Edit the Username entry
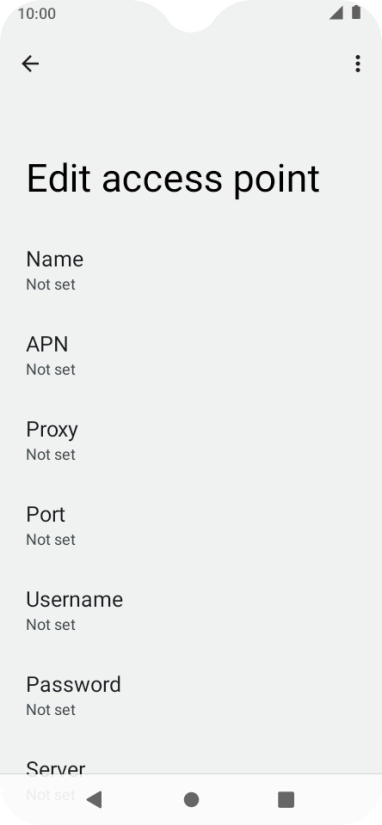 [x=191, y=611]
